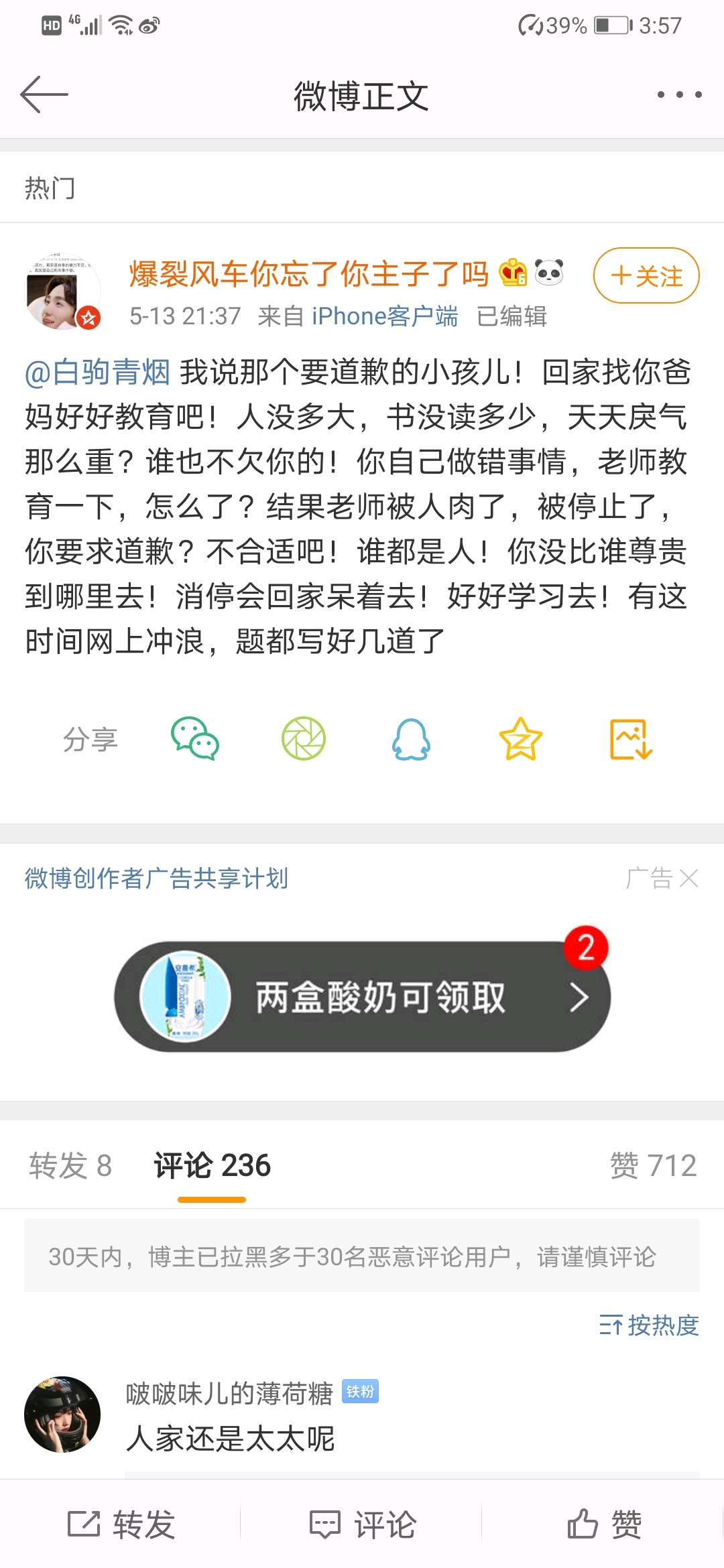Open the three-dot overflow menu
The height and width of the screenshot is (1568, 724).
pyautogui.click(x=679, y=94)
